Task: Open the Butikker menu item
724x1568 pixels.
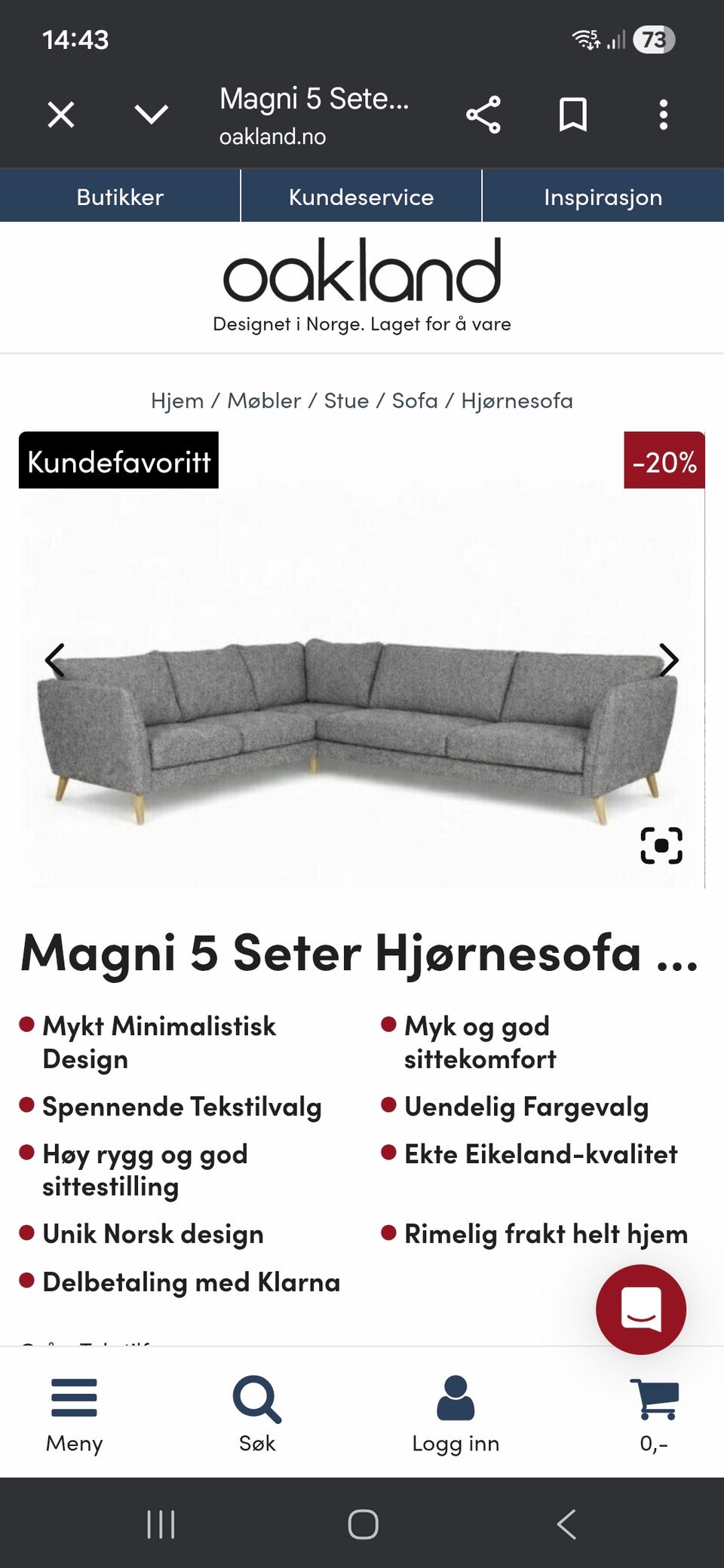Action: click(120, 197)
